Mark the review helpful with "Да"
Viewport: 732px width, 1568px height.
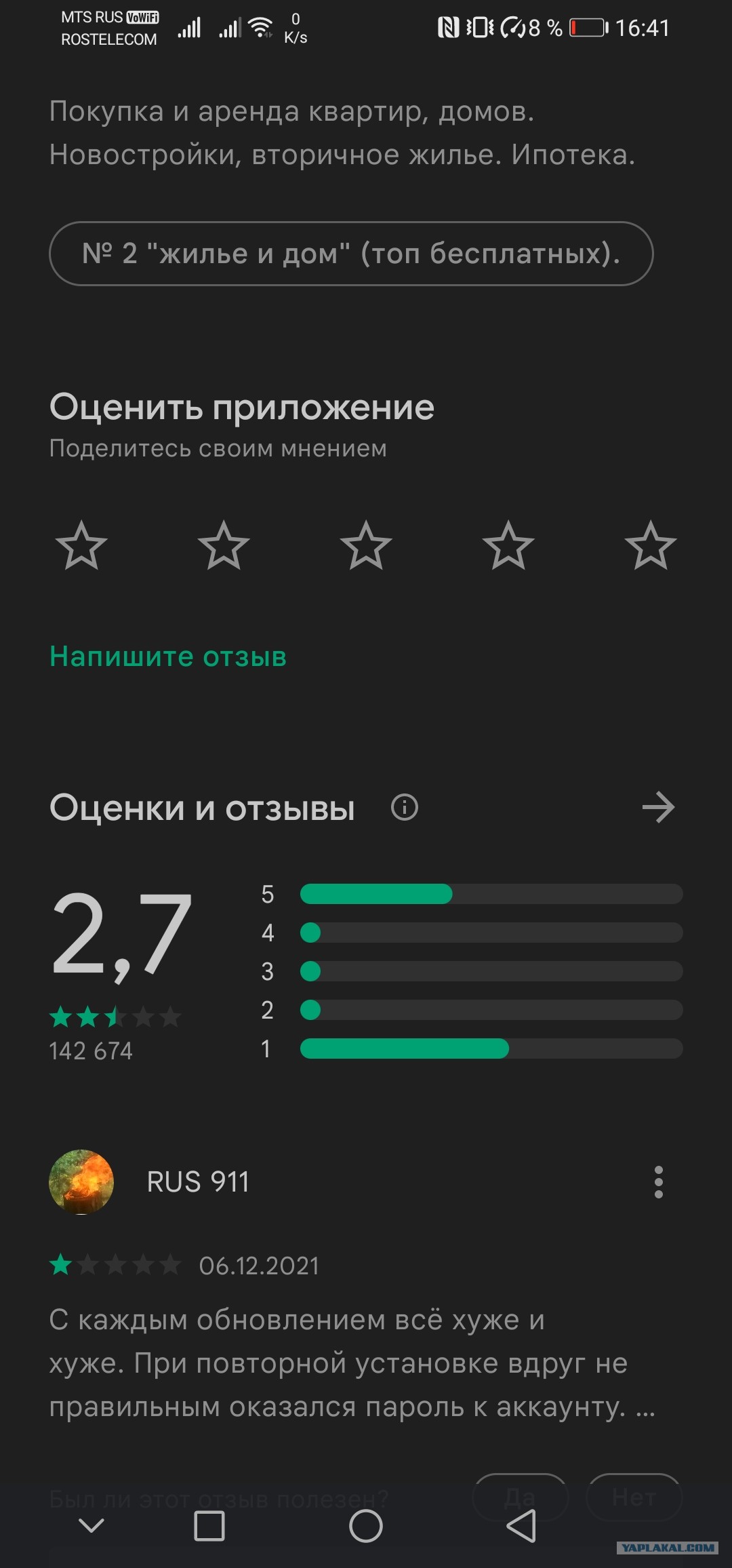520,1495
